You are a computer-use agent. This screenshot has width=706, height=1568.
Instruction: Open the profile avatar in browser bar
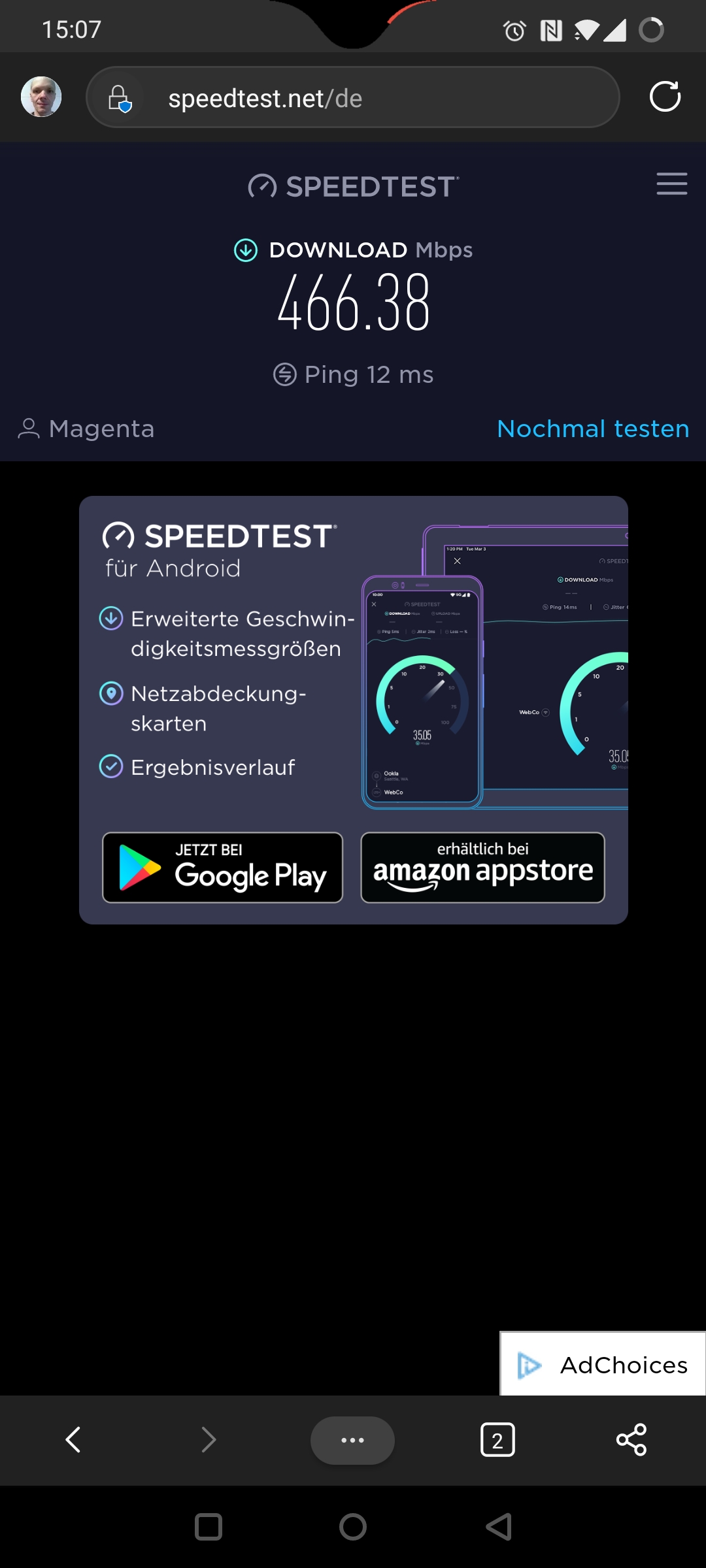tap(41, 97)
